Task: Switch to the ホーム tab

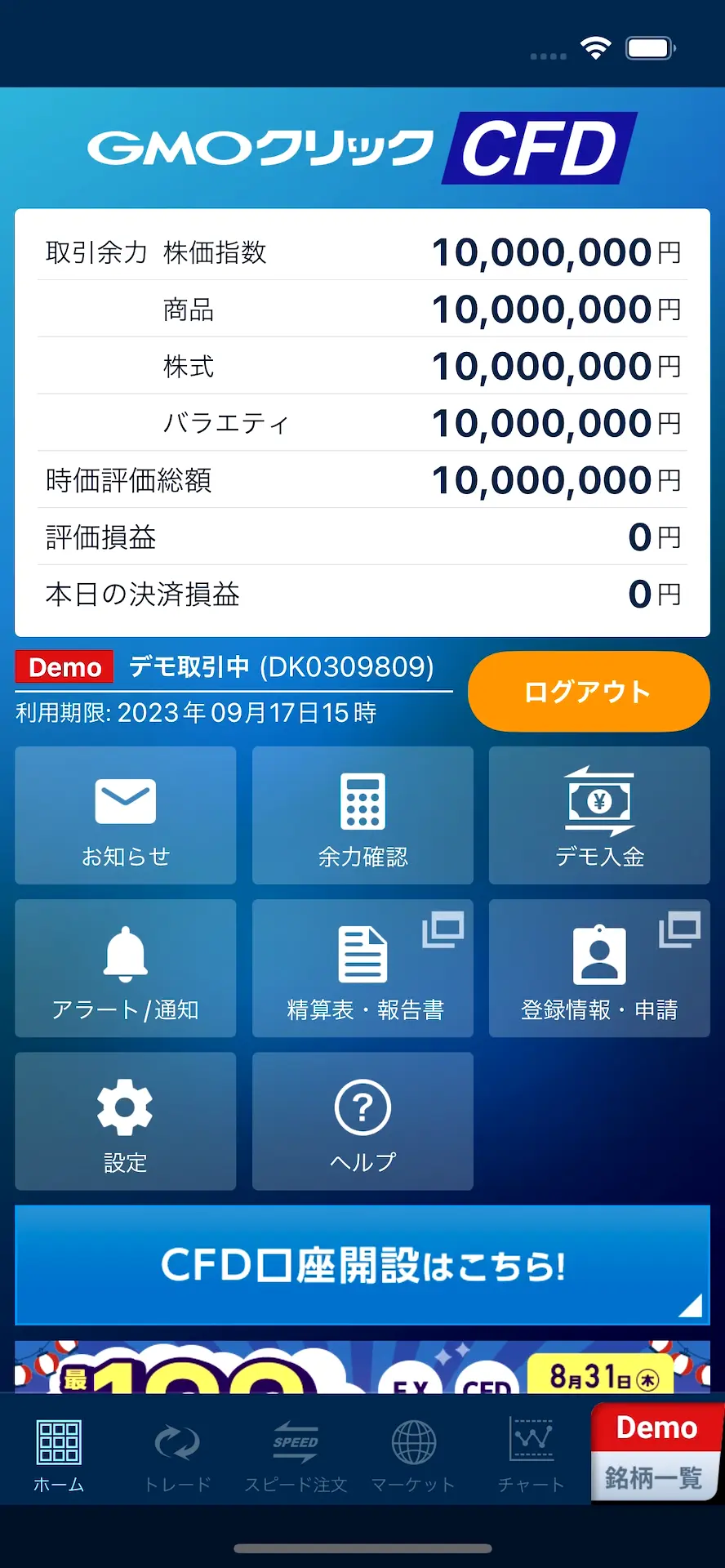Action: (57, 1454)
